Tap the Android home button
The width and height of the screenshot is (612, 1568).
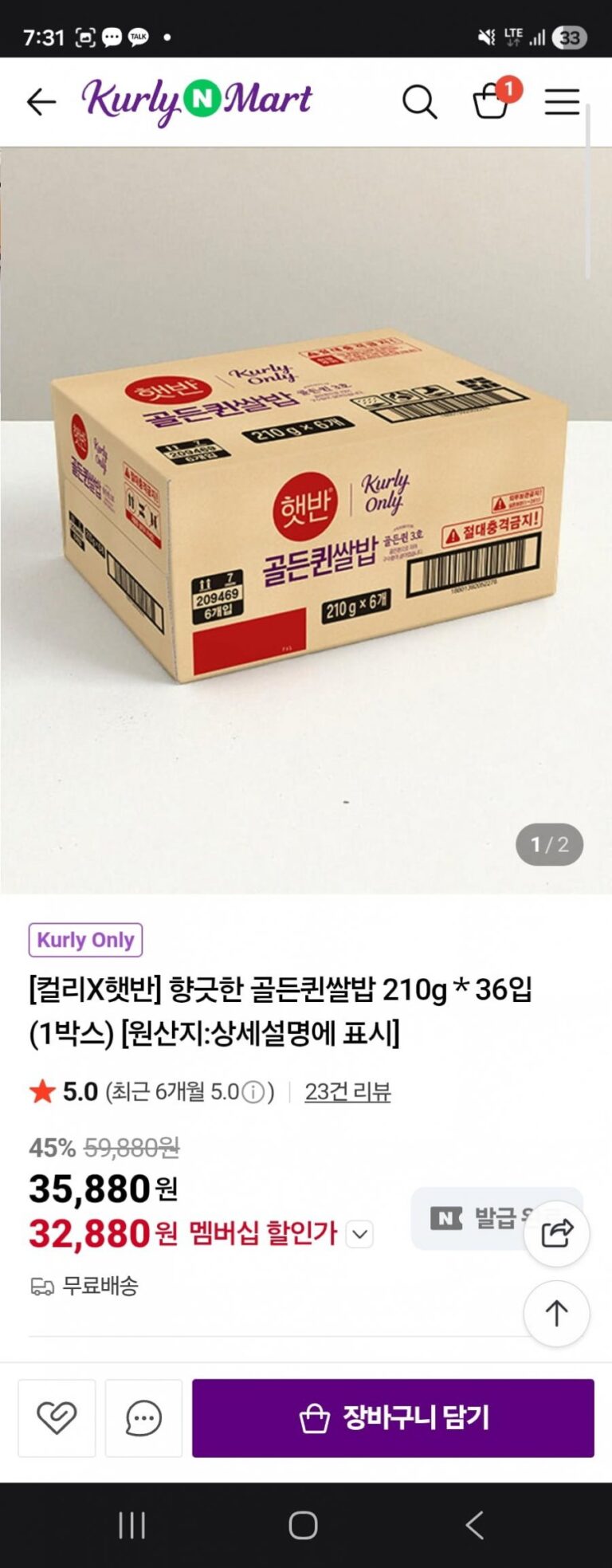(303, 1526)
